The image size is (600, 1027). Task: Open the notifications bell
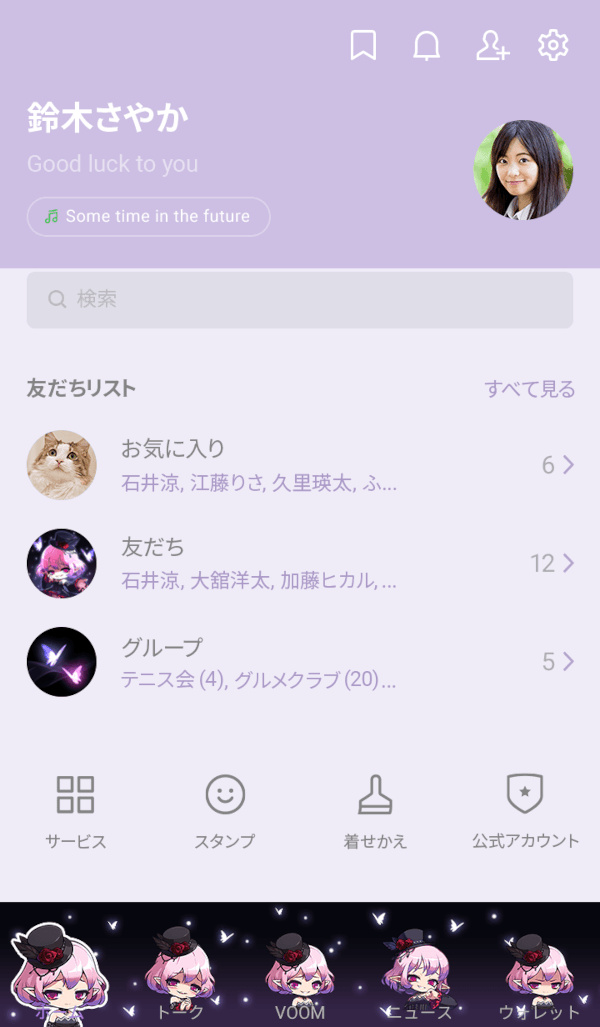point(427,45)
